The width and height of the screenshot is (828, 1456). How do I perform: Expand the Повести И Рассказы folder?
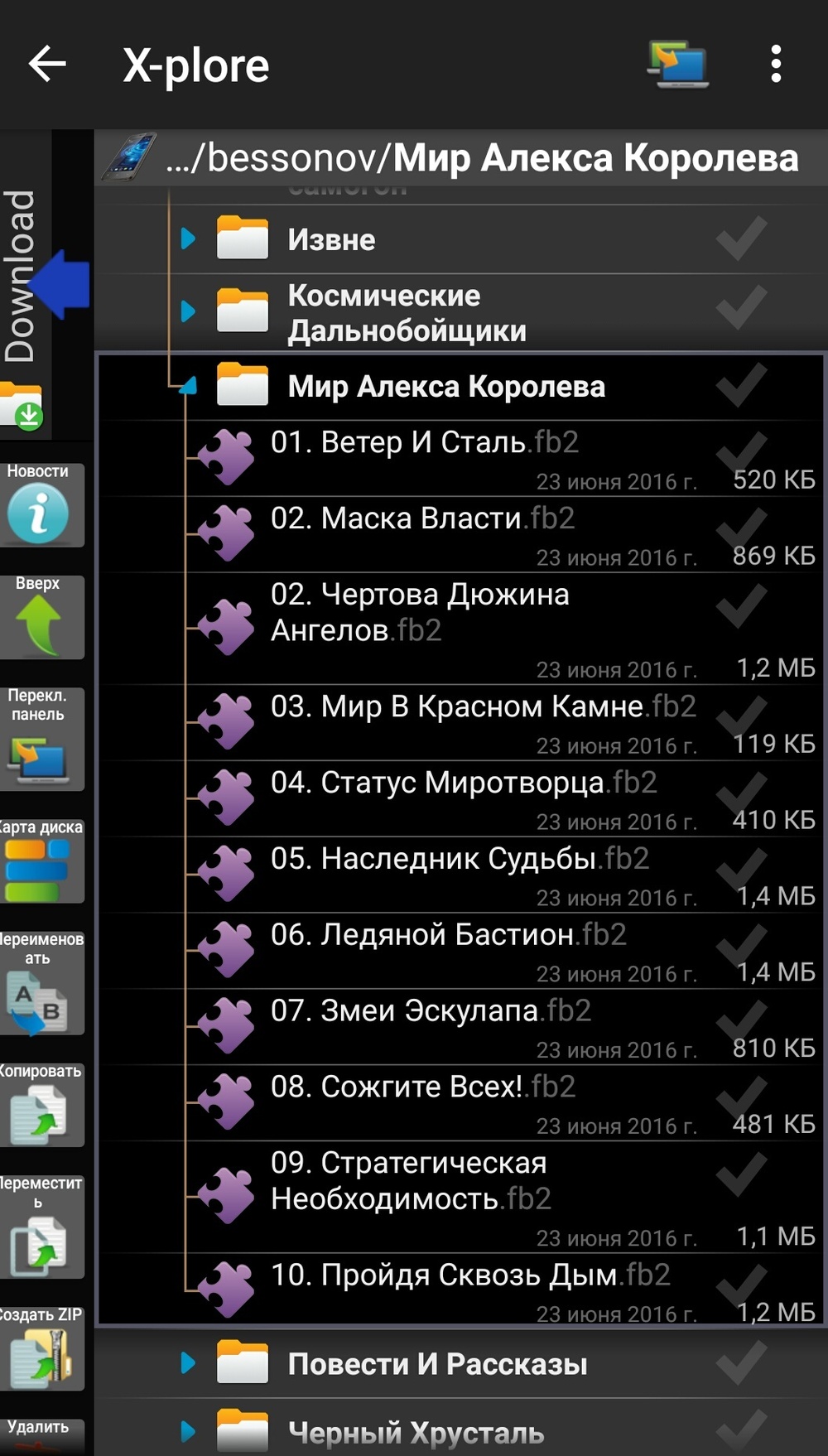pyautogui.click(x=189, y=1363)
